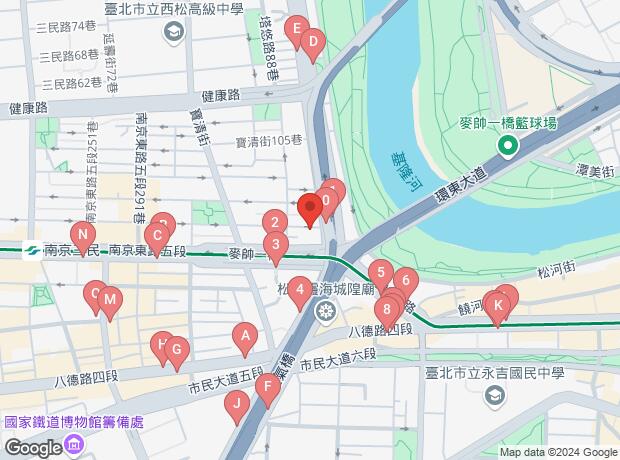The image size is (620, 460).
Task: Select map marker E
Action: [x=295, y=29]
